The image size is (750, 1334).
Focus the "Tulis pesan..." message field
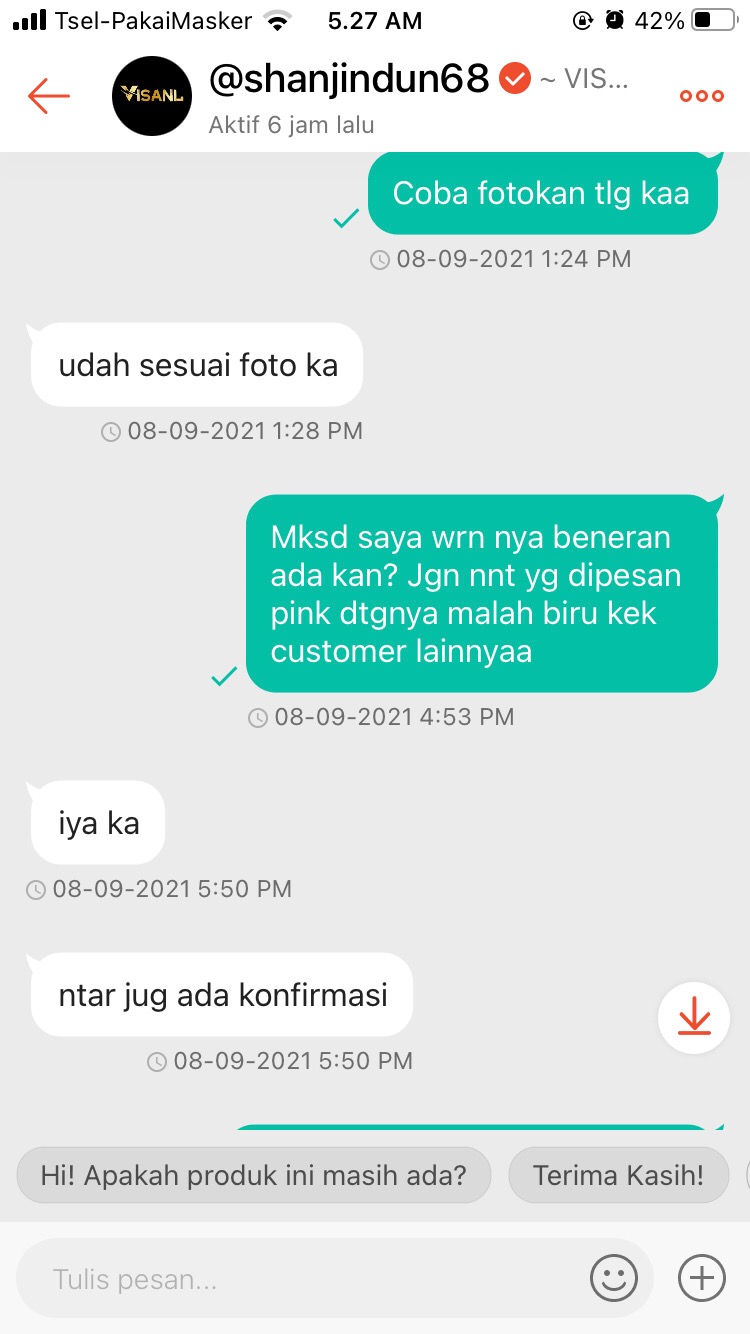coord(300,1278)
